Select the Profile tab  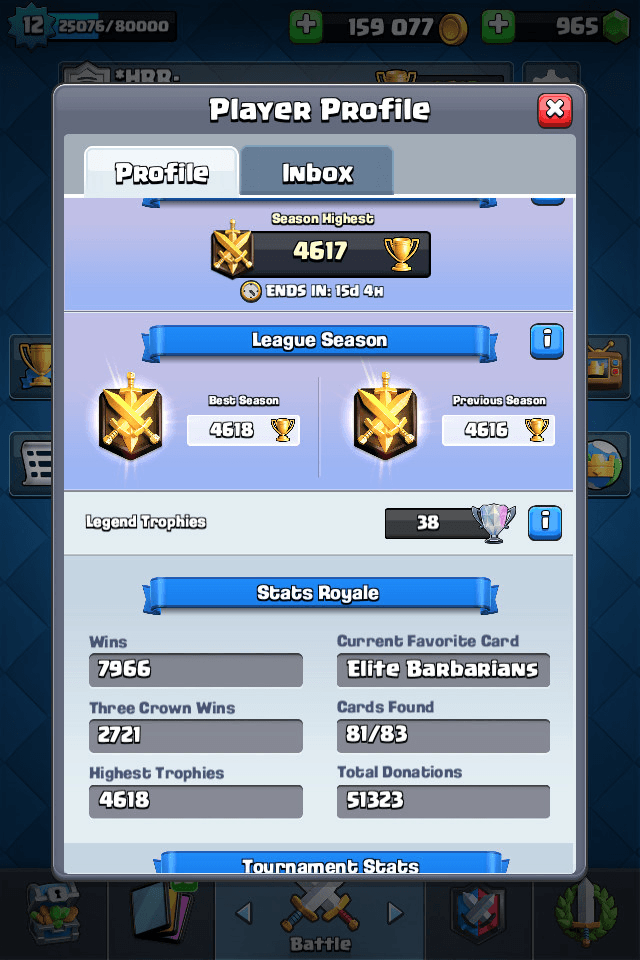coord(161,172)
